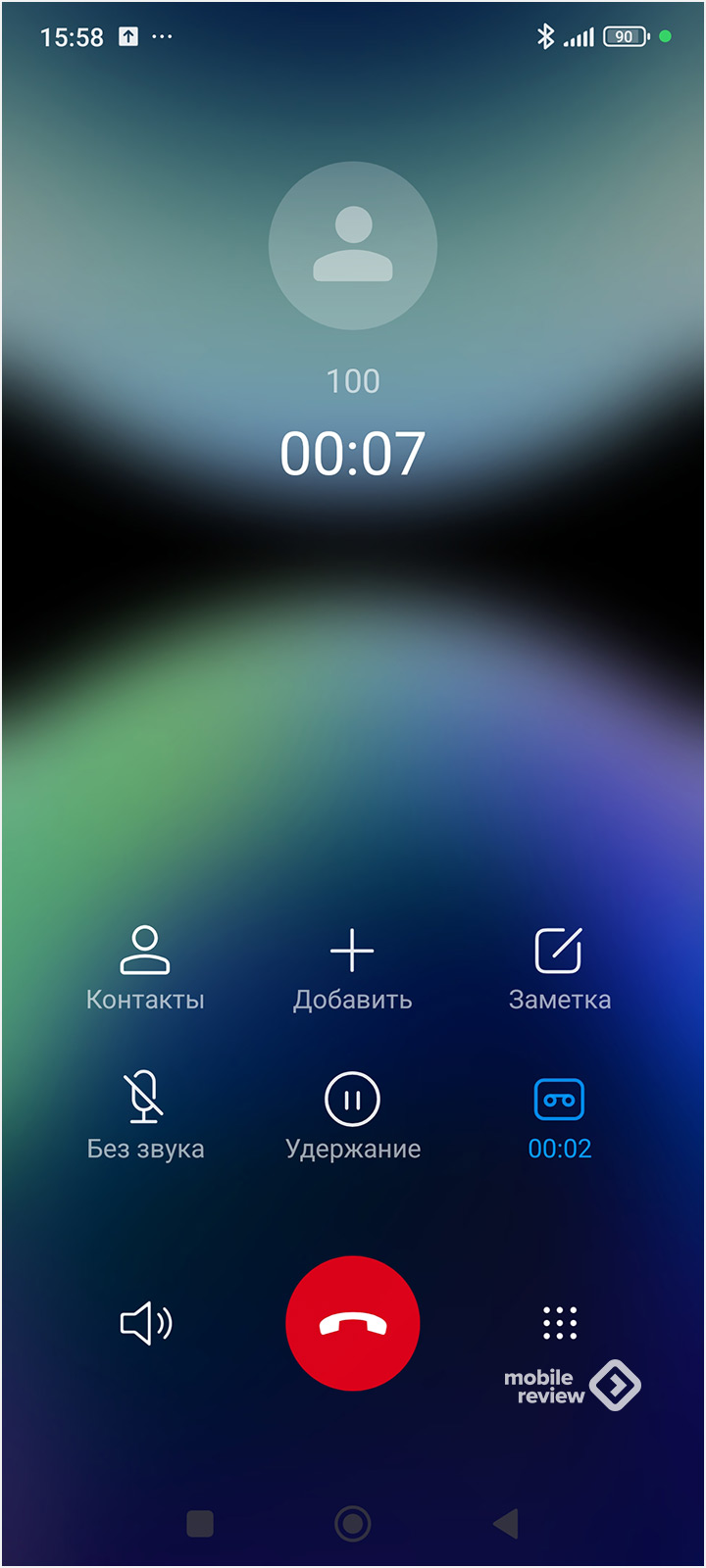Mute microphone with Без звука

tap(145, 1115)
